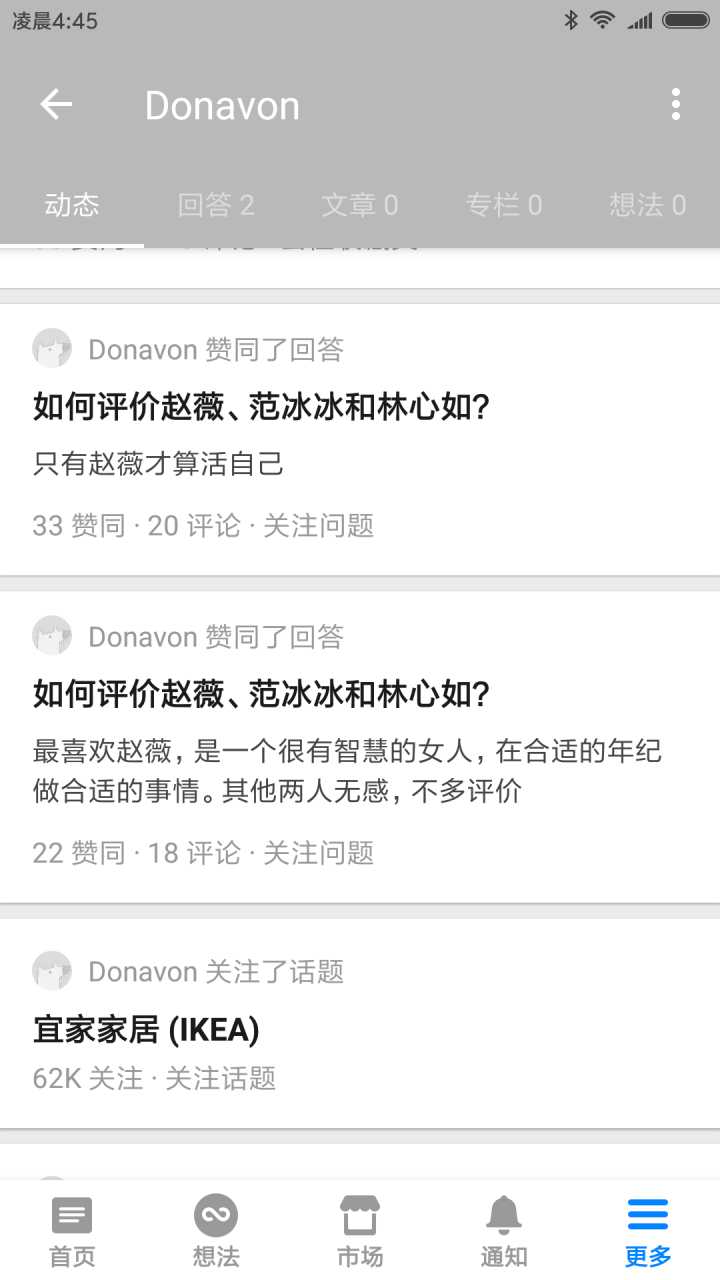
Task: Open the 通知 notifications tab
Action: pos(504,1231)
